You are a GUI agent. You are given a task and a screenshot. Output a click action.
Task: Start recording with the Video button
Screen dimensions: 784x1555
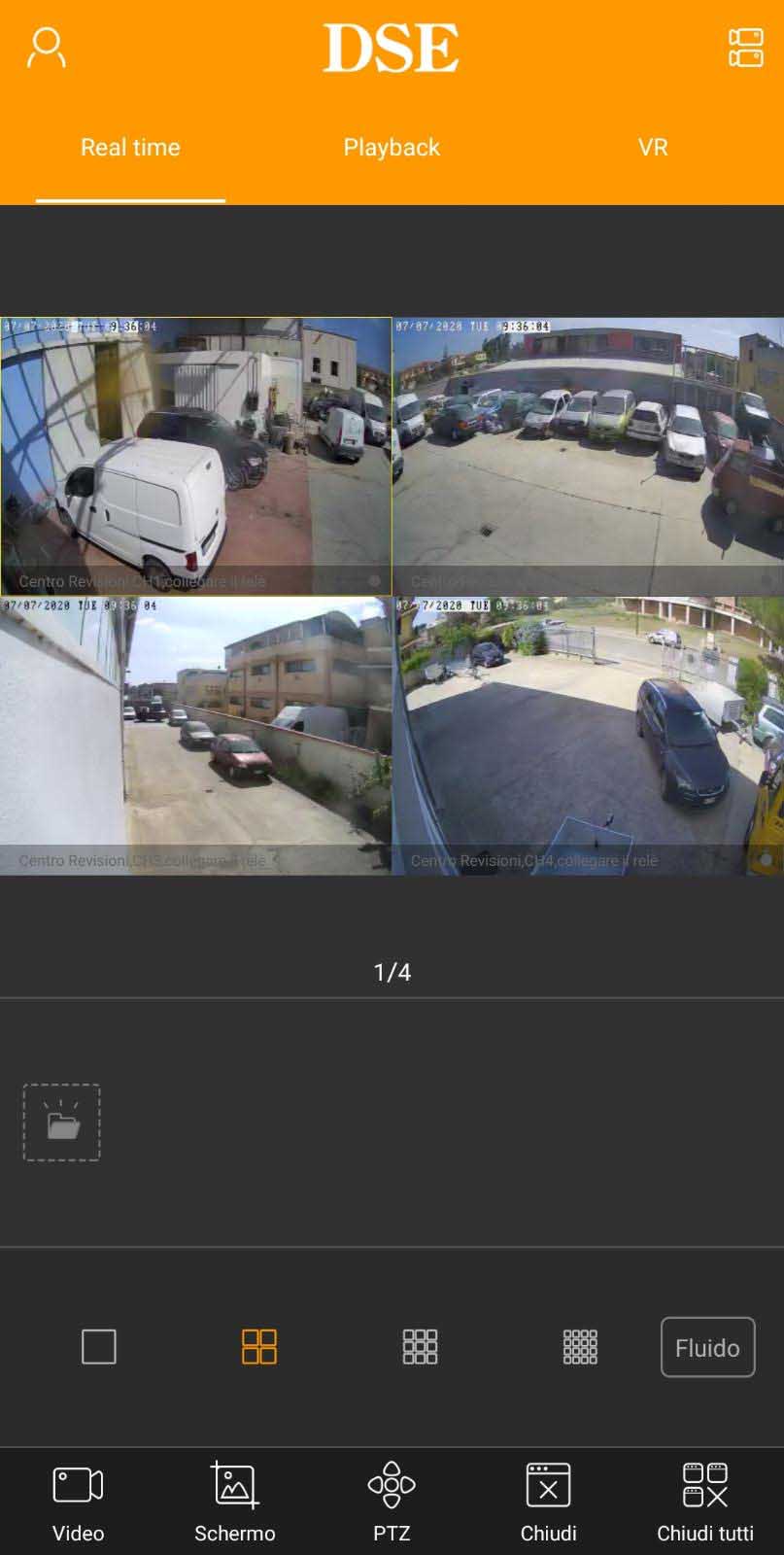tap(78, 1502)
